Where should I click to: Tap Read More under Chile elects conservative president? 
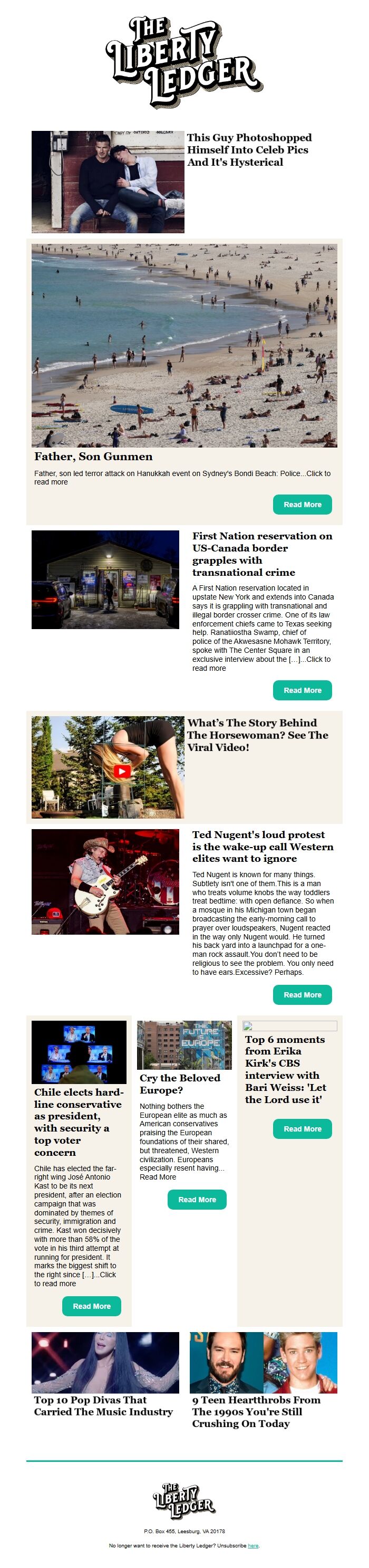point(91,1306)
